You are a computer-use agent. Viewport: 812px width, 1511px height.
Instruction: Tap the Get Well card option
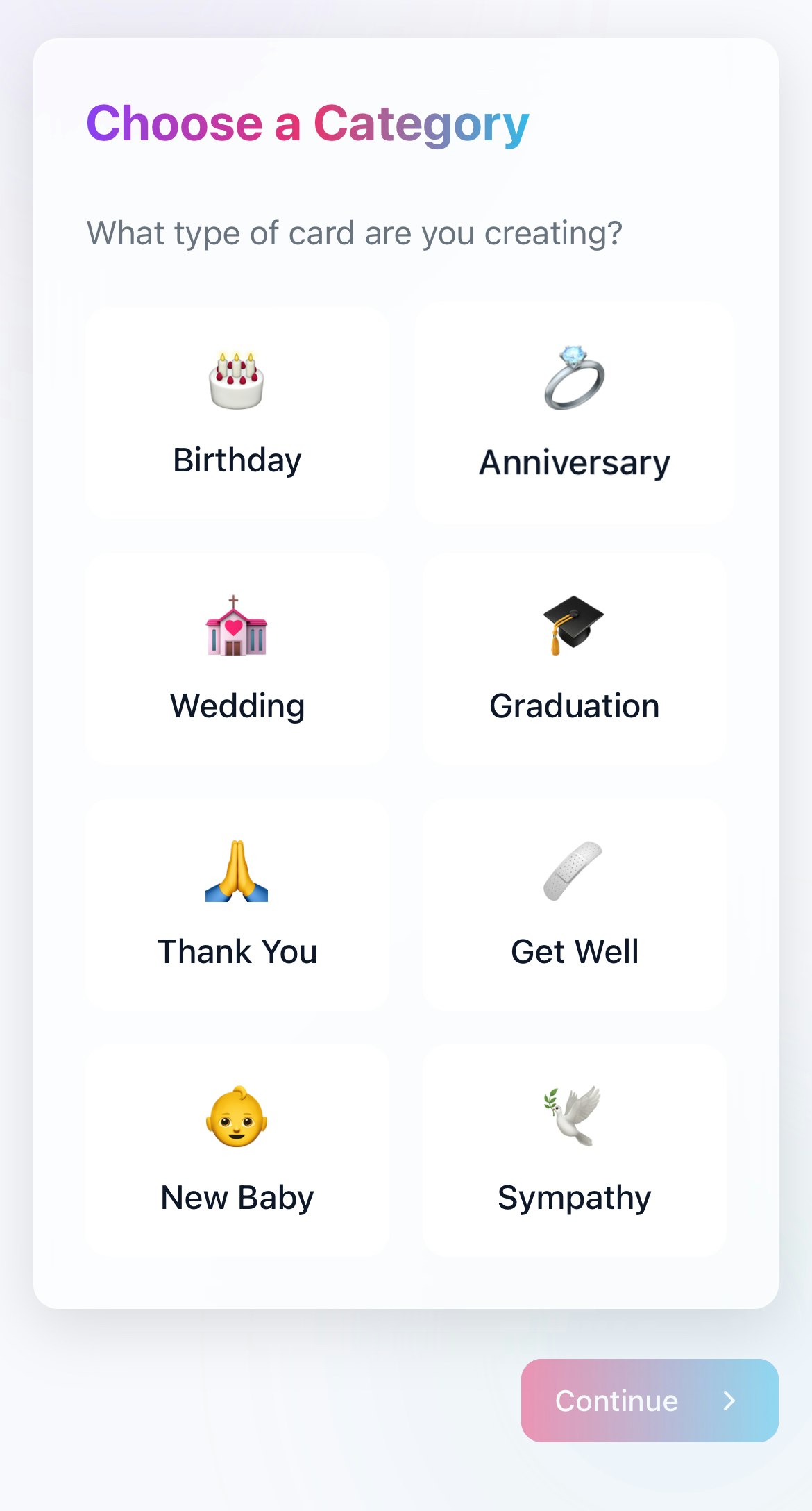[574, 905]
